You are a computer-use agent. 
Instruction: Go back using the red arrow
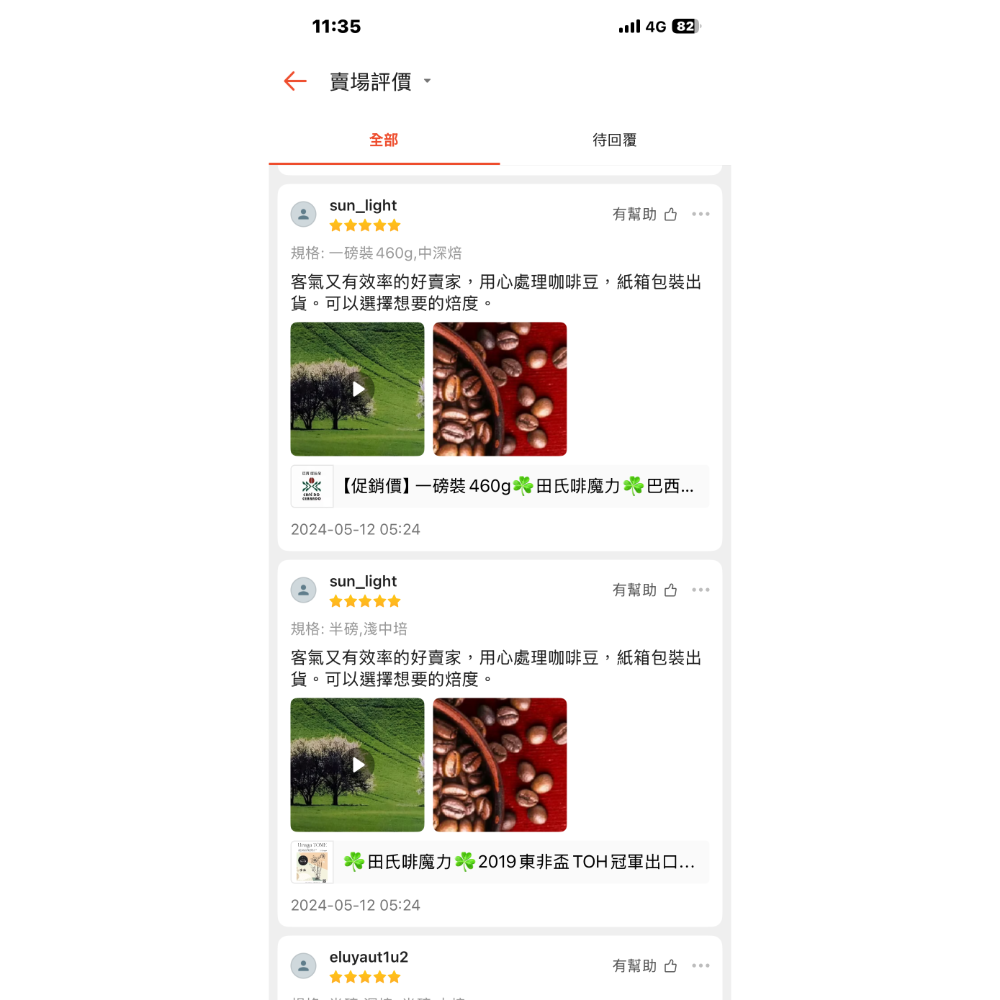click(294, 82)
